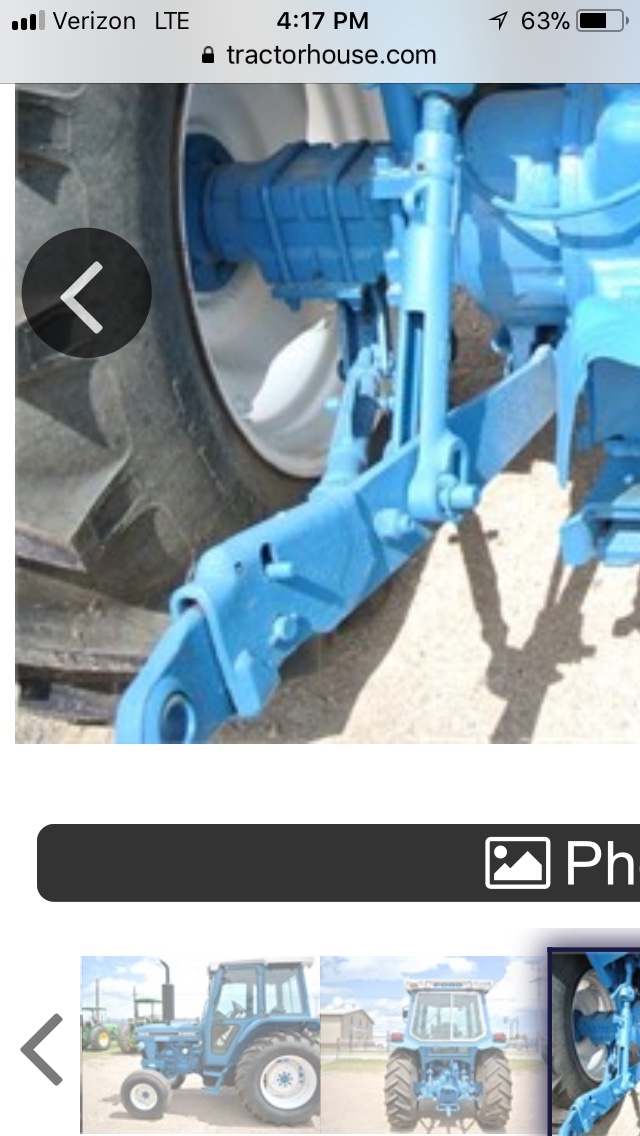Select the highlighted hitch close-up thumbnail

pos(594,1043)
